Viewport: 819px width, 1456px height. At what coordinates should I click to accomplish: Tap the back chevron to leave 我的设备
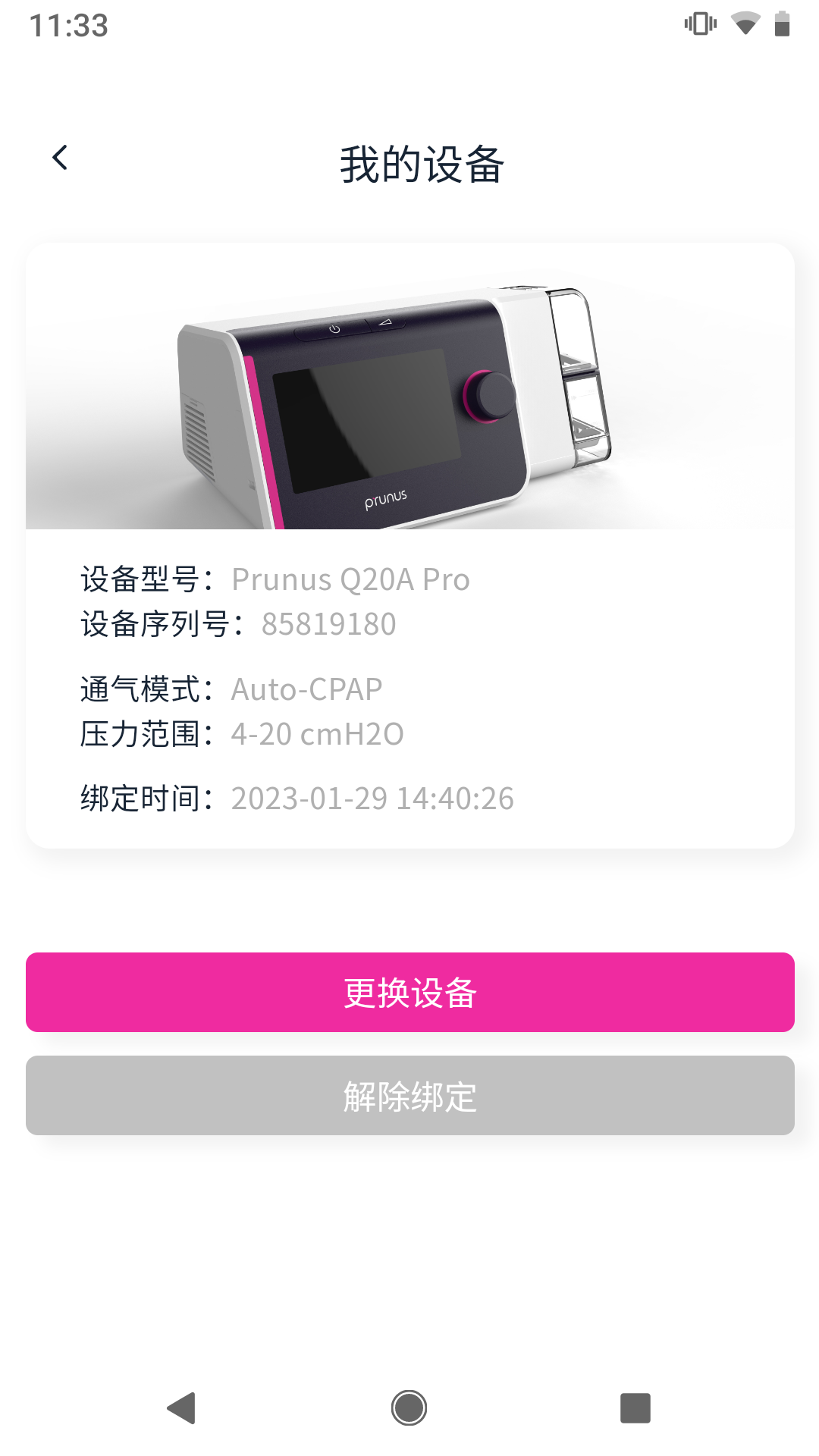(60, 158)
